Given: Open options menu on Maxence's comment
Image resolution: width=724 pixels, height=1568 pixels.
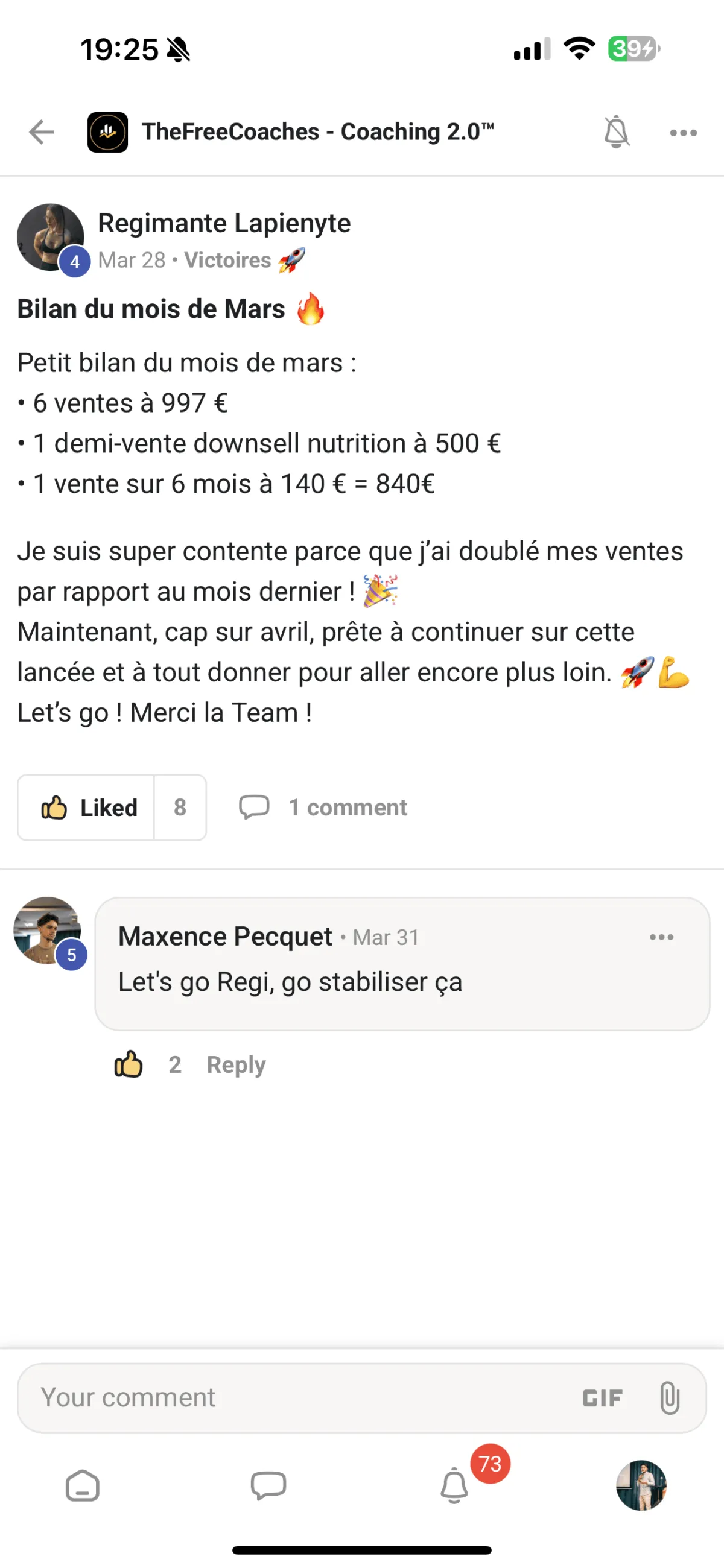Looking at the screenshot, I should click(x=661, y=937).
